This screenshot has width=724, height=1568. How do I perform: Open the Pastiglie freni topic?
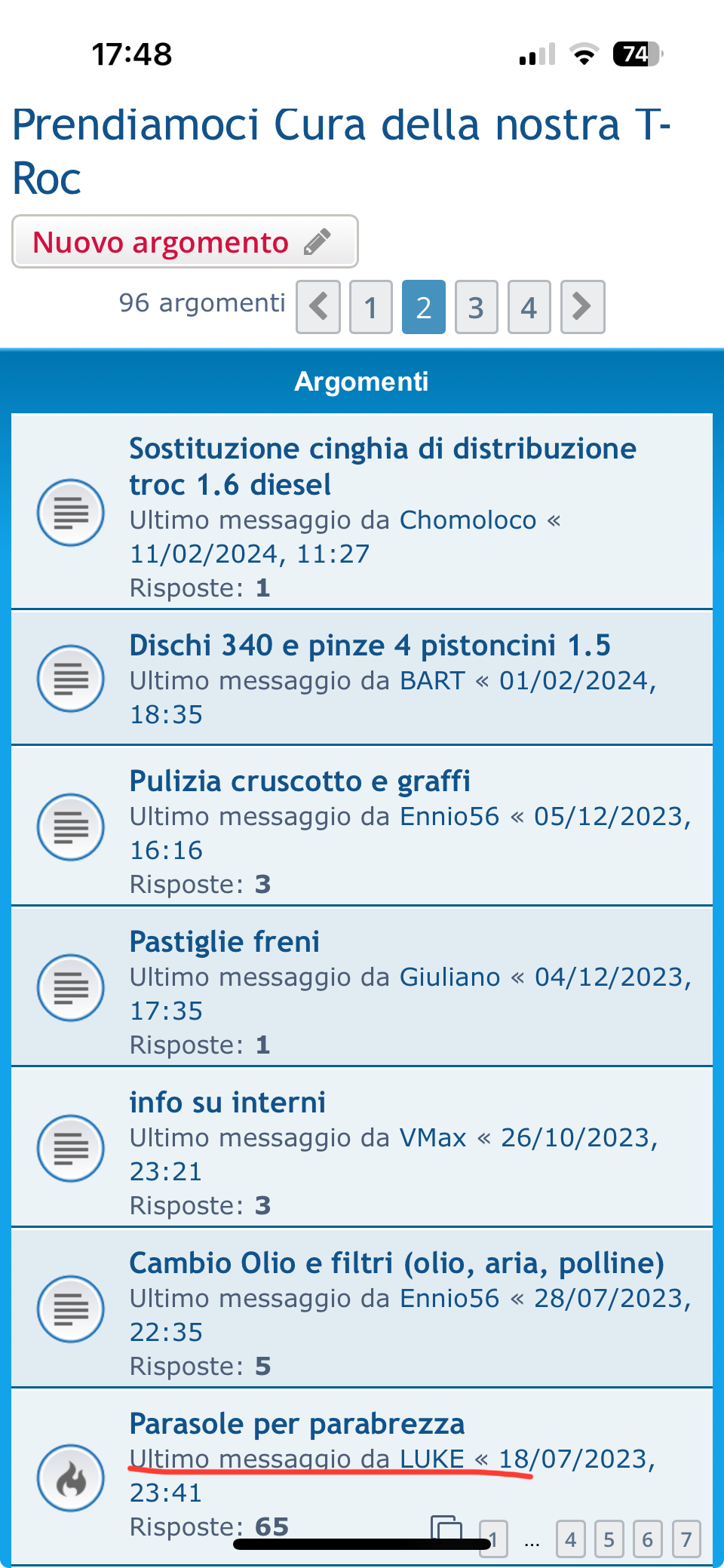[x=225, y=941]
